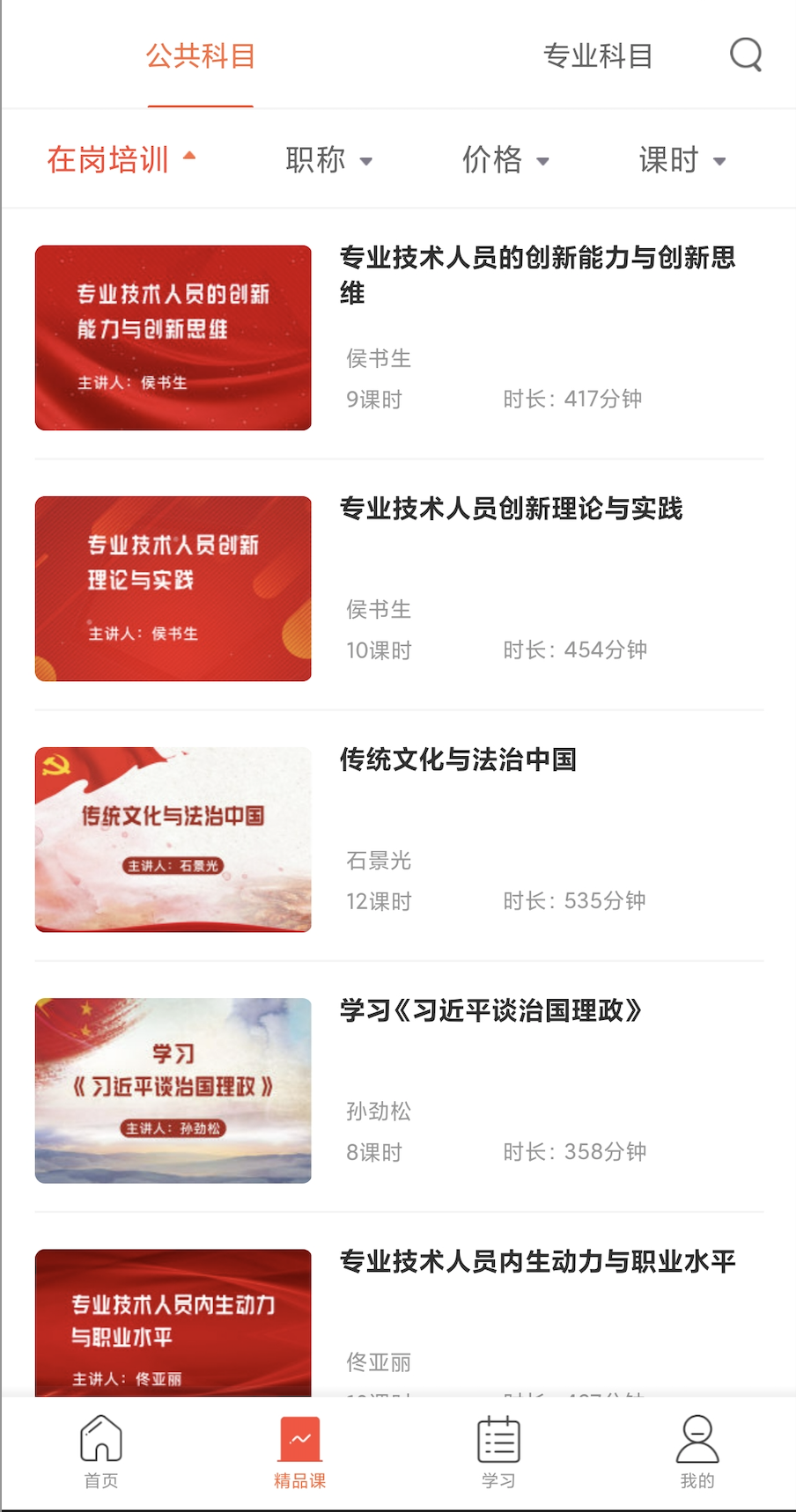Open the 职称 dropdown arrow

tap(369, 162)
